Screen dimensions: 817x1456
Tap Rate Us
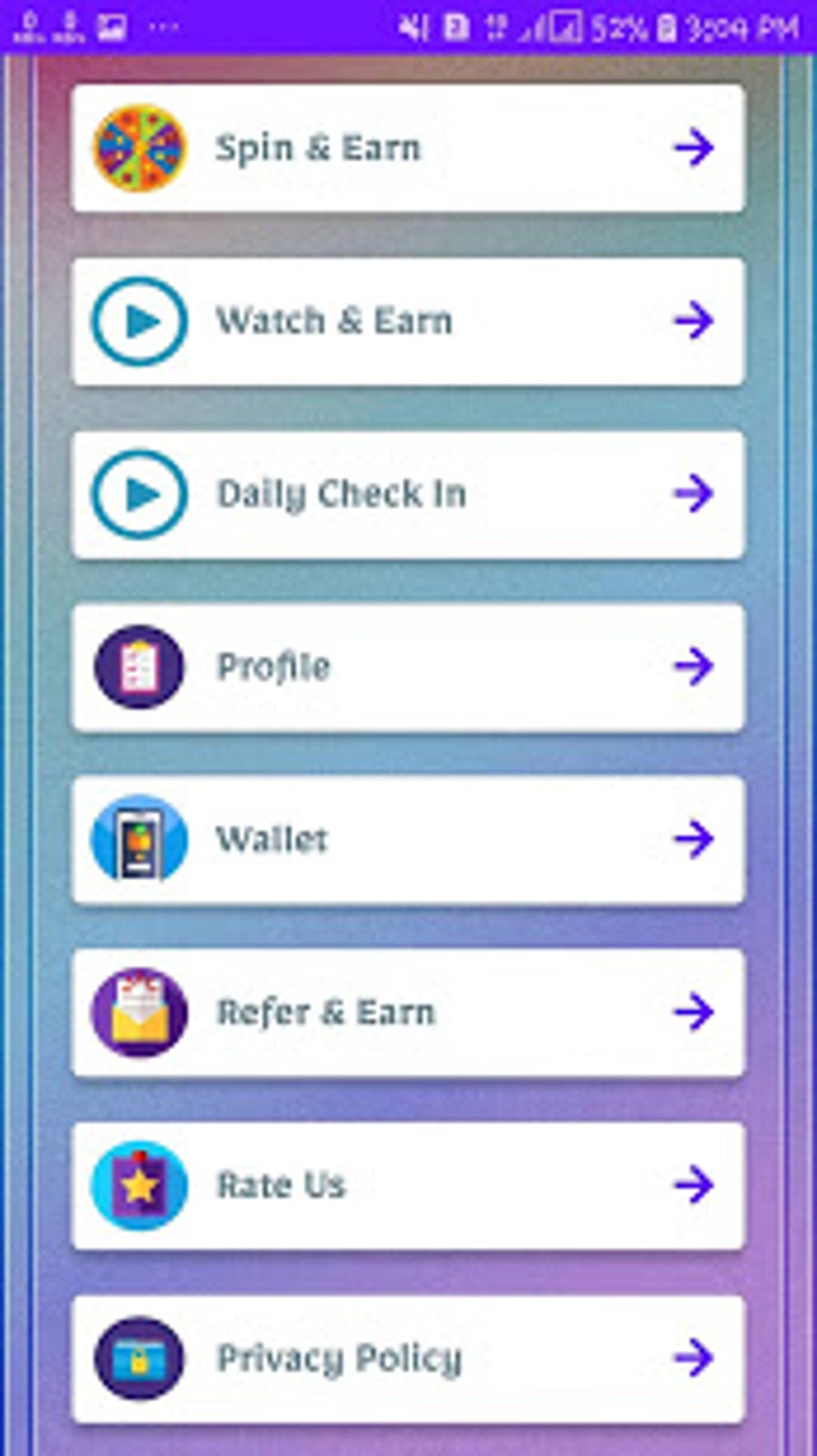(408, 1186)
